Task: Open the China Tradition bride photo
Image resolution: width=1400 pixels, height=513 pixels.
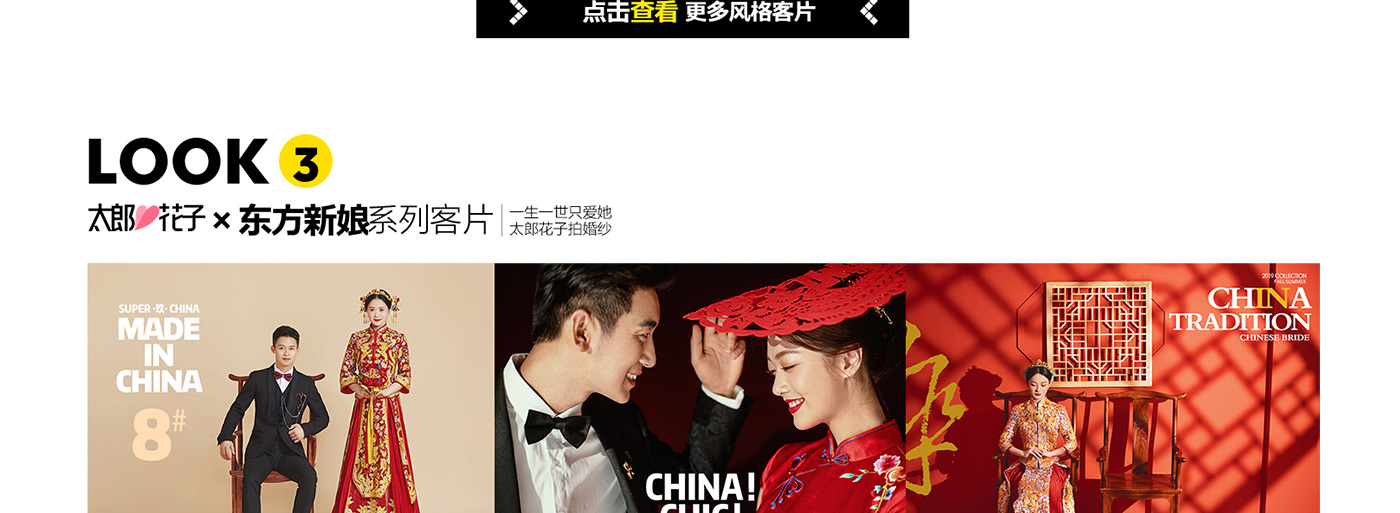Action: point(1112,388)
